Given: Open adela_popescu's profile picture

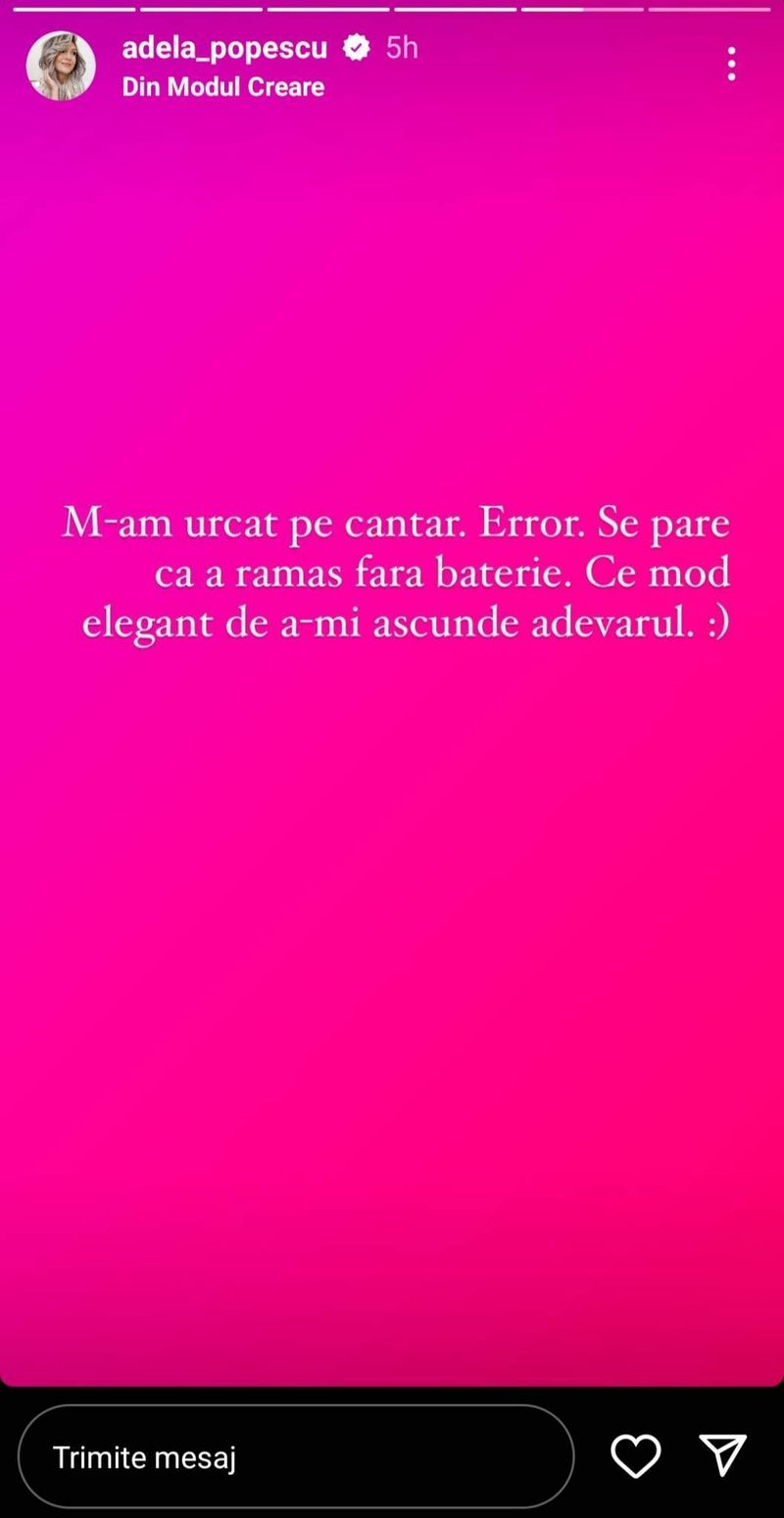Looking at the screenshot, I should (x=61, y=66).
